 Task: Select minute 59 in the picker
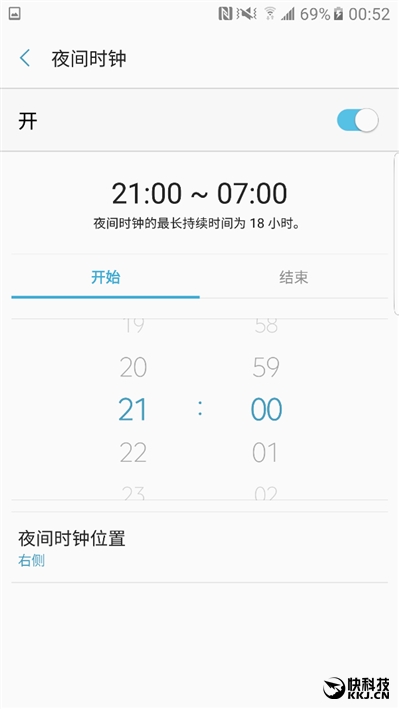(266, 367)
